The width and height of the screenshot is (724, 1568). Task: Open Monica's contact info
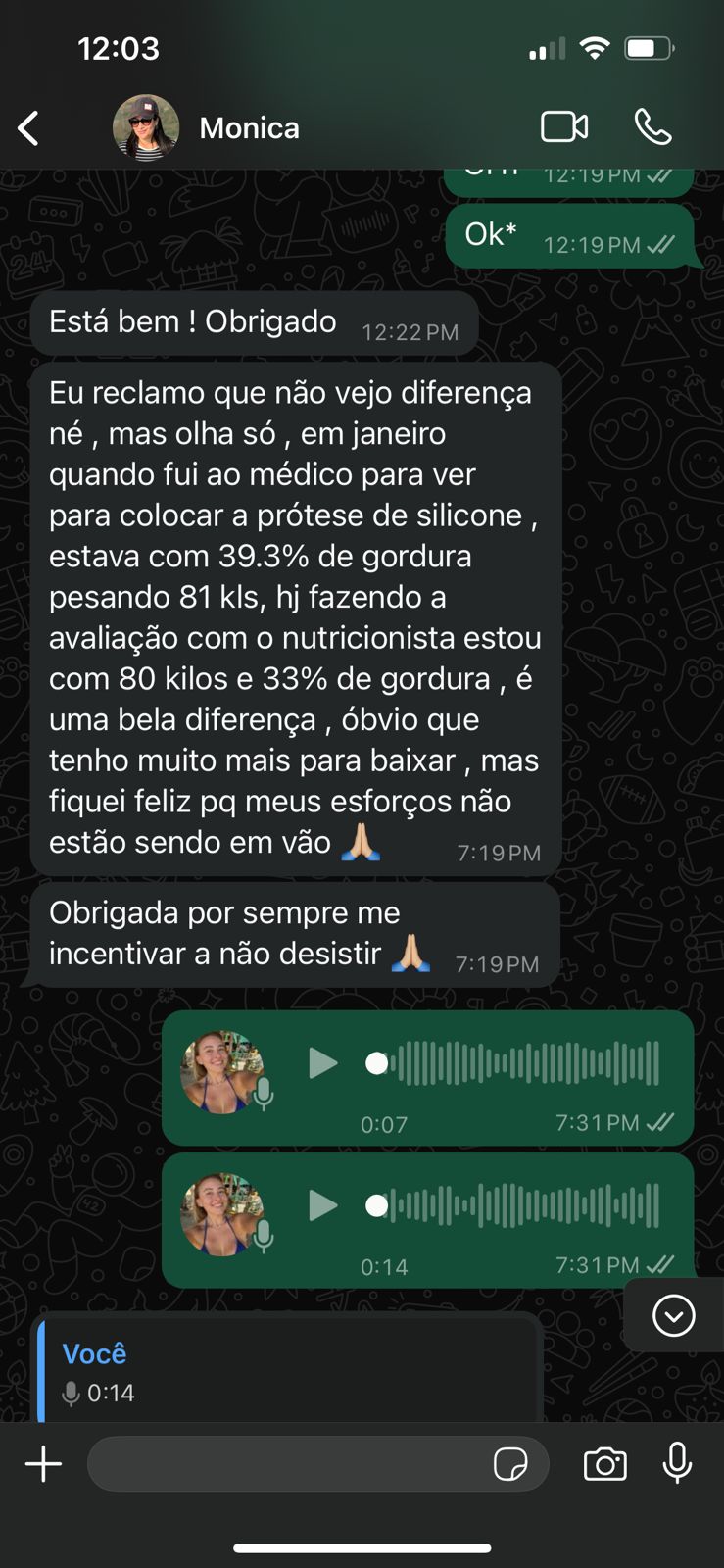pos(249,128)
